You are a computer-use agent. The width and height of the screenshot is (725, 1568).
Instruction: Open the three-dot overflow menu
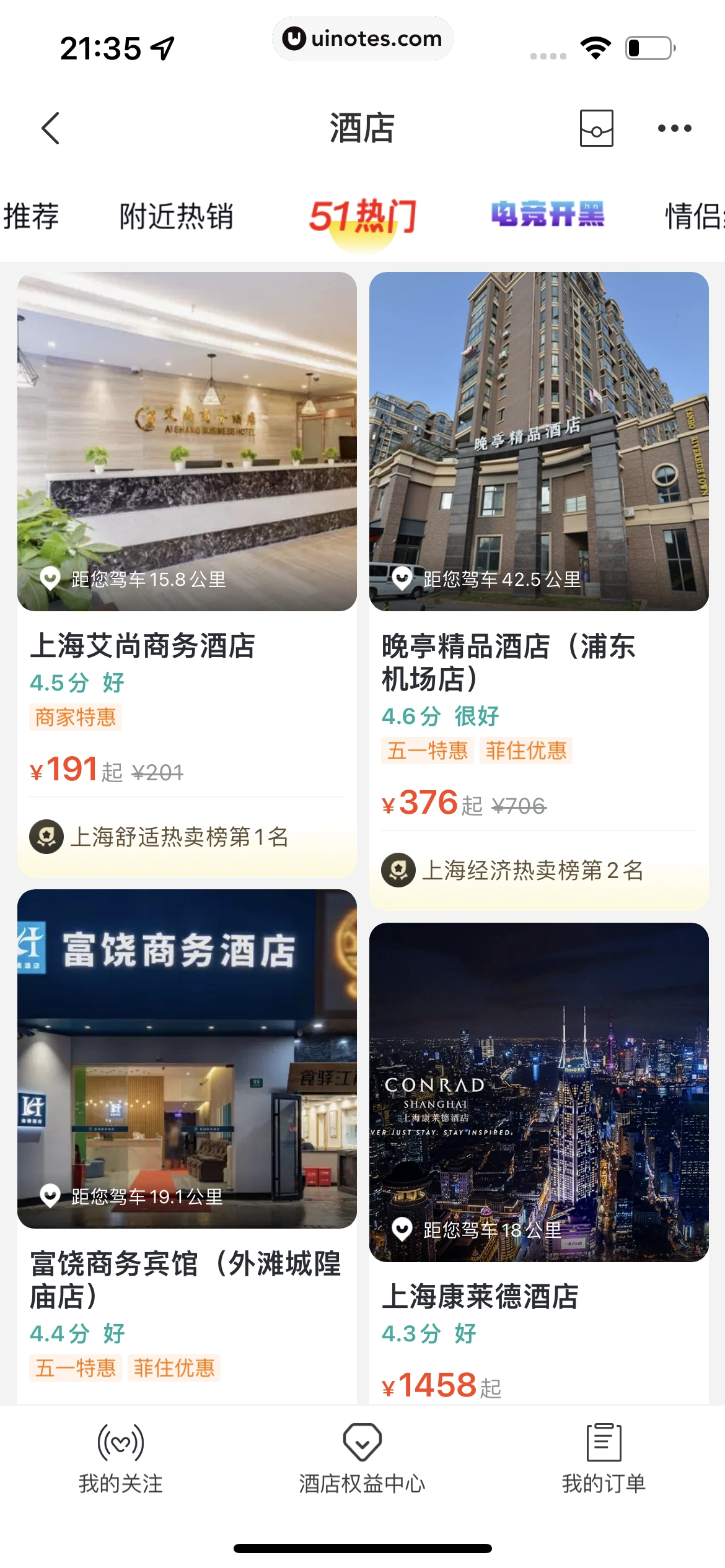(x=674, y=128)
